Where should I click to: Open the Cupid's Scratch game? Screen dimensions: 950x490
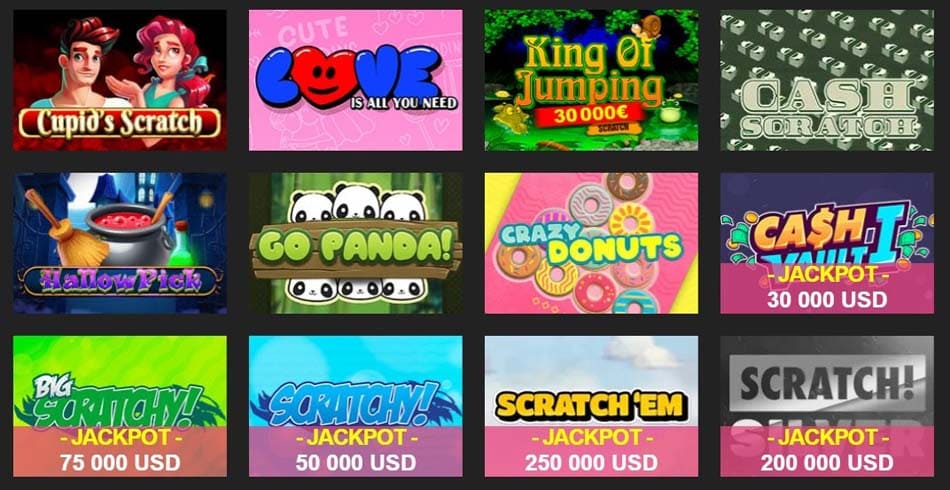tap(120, 80)
